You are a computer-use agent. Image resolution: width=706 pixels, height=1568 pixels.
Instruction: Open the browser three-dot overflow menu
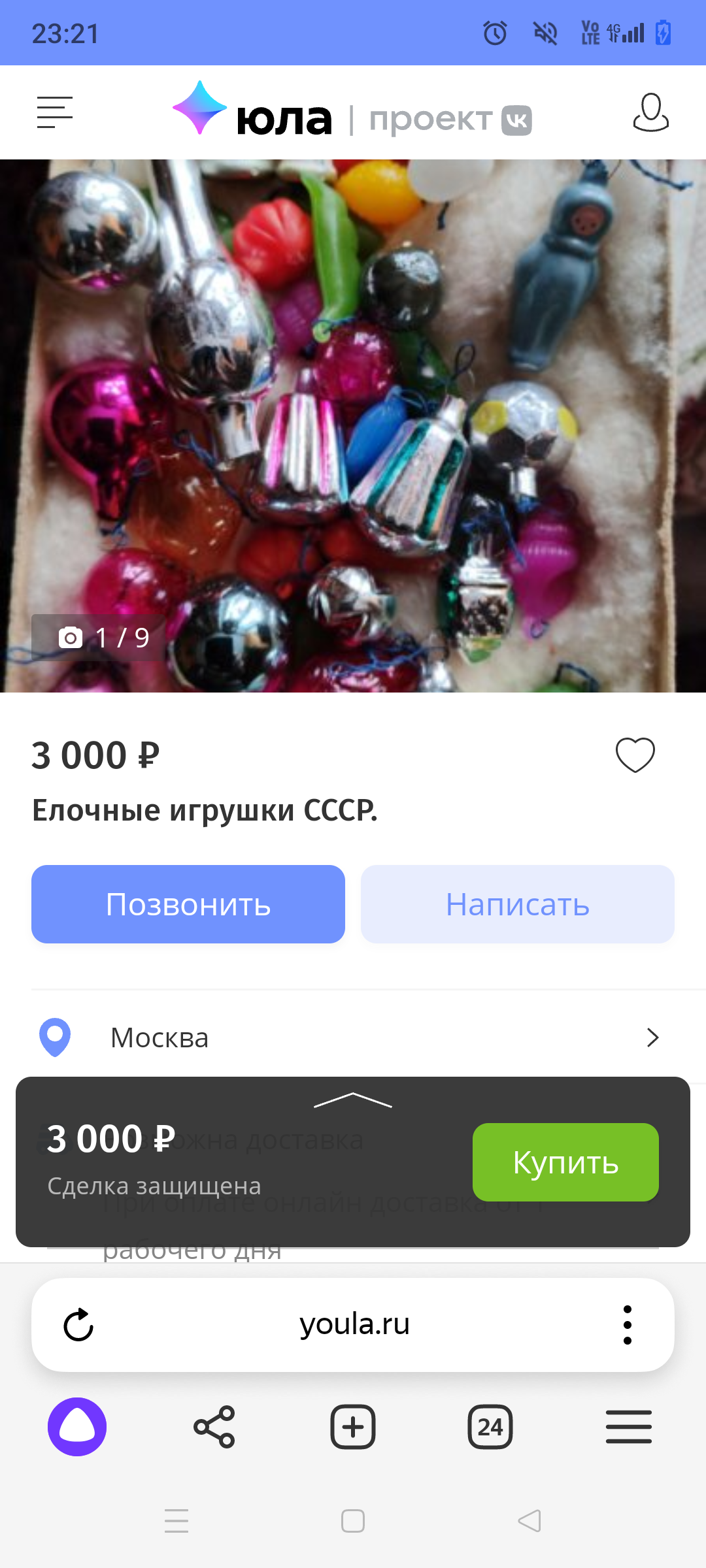tap(627, 1325)
